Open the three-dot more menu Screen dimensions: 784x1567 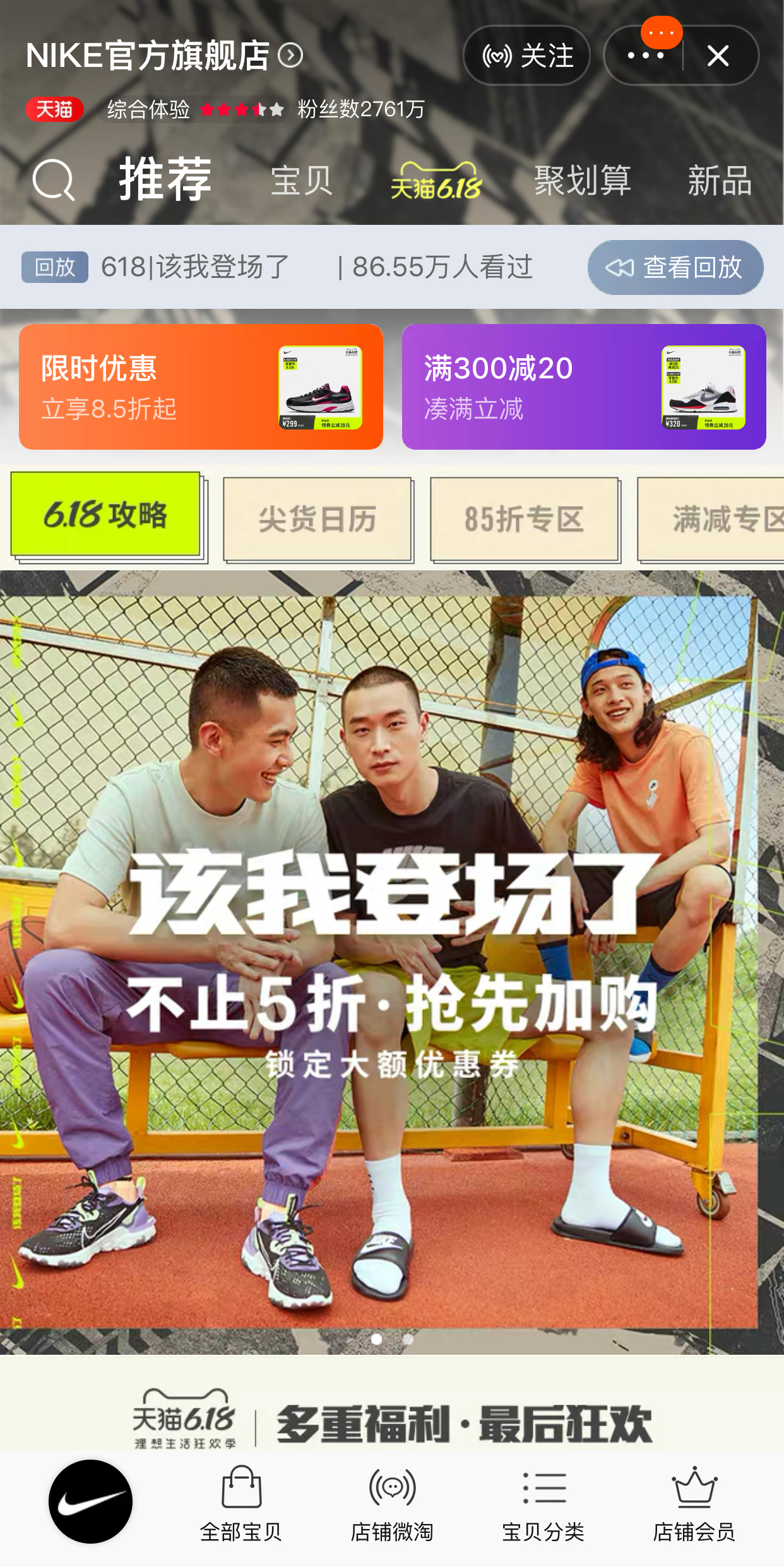point(645,56)
